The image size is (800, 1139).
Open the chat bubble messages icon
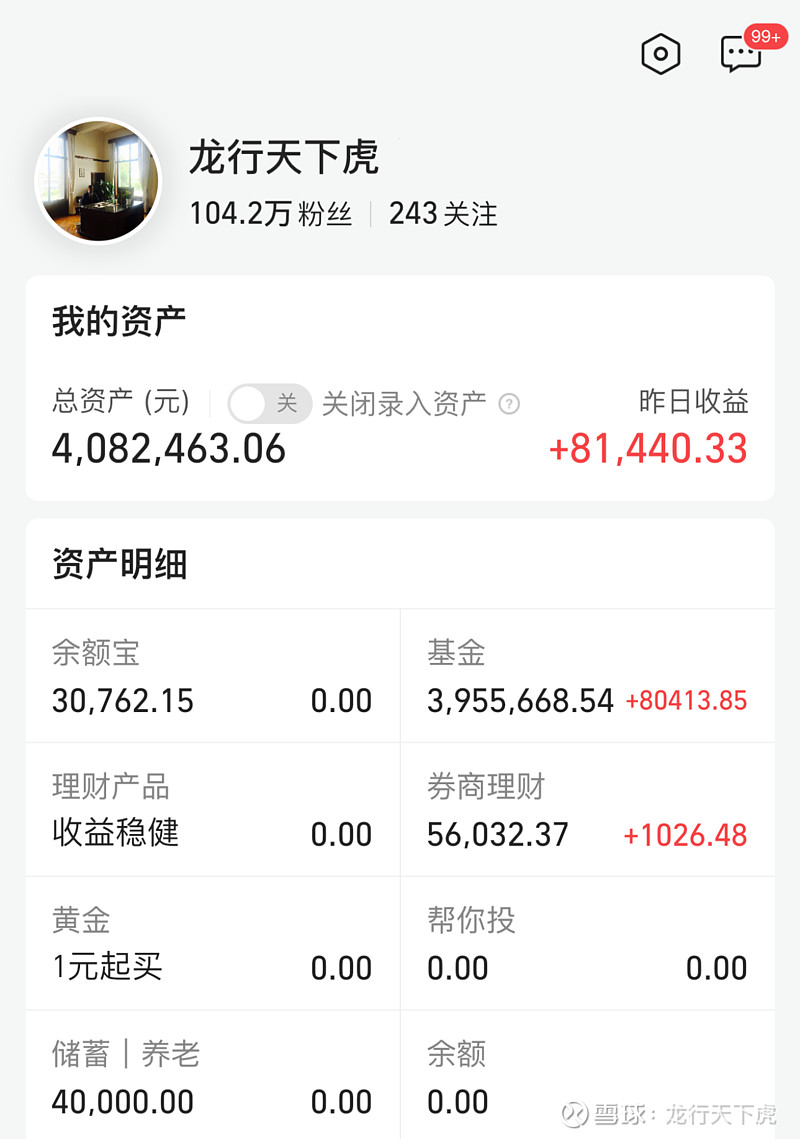coord(740,55)
